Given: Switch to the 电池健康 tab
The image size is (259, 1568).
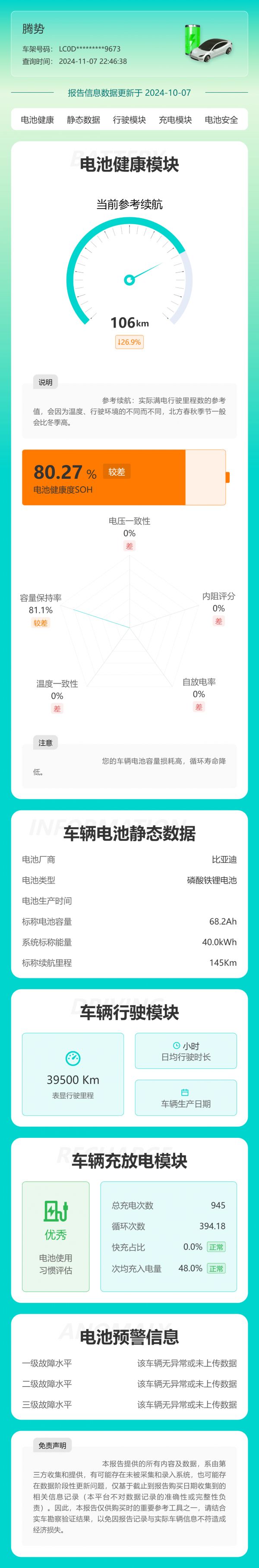Looking at the screenshot, I should click(x=37, y=120).
